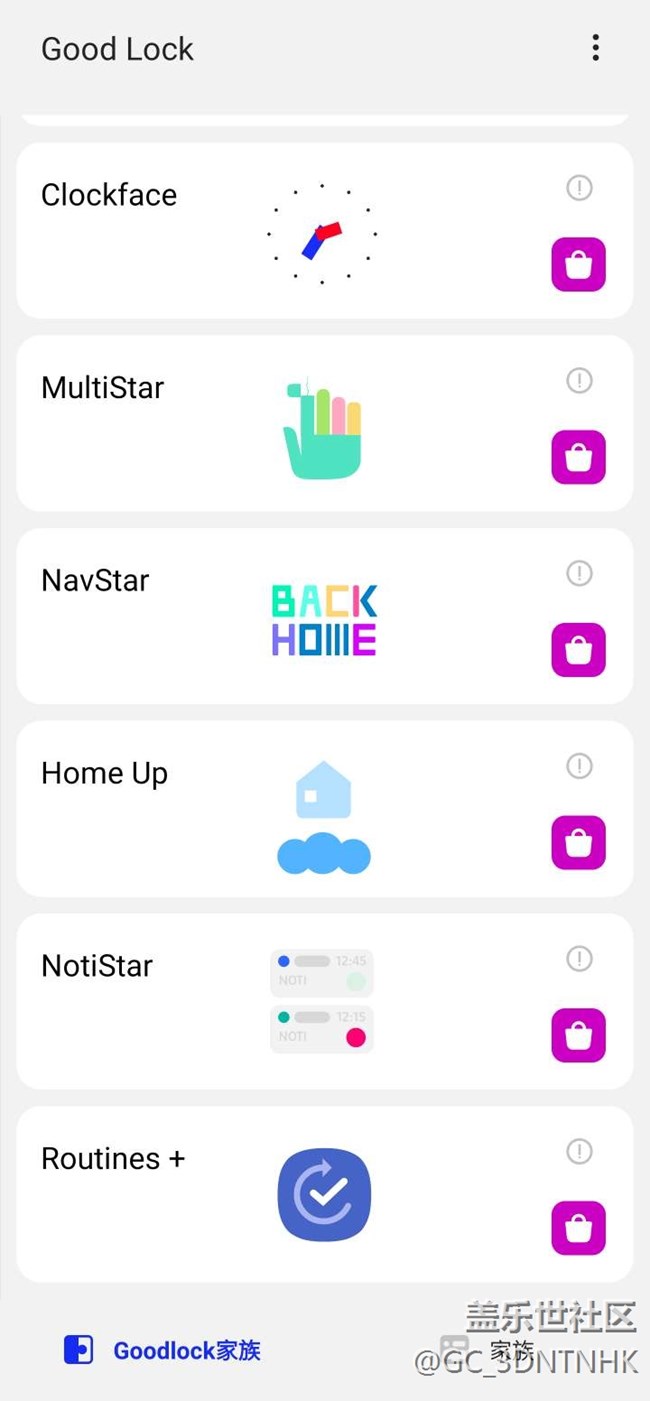650x1401 pixels.
Task: Open the Clockface card
Action: tap(325, 230)
